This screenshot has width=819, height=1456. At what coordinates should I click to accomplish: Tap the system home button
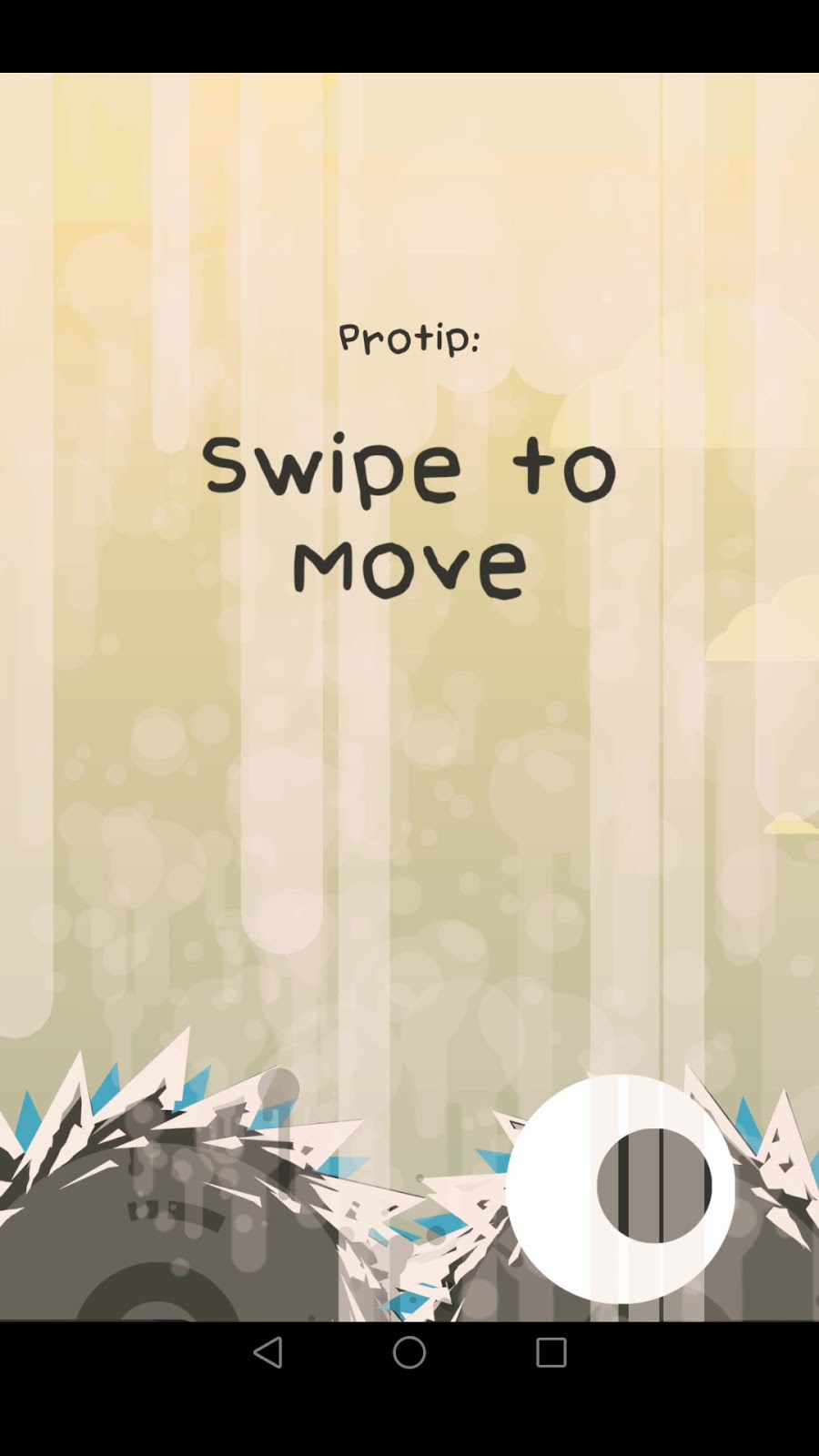click(x=409, y=1352)
